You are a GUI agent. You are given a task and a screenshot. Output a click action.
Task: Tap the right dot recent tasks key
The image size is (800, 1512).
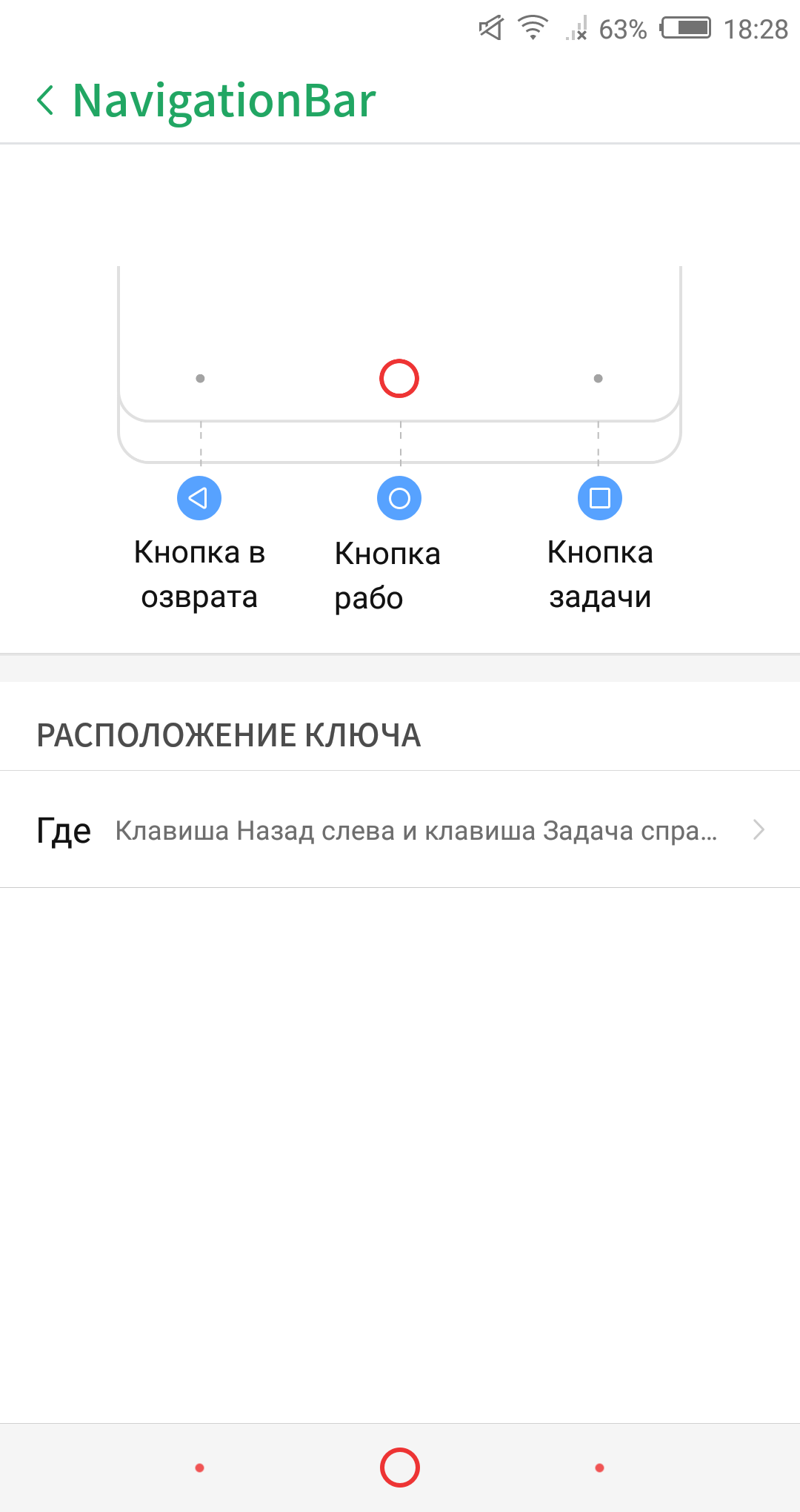click(599, 1468)
